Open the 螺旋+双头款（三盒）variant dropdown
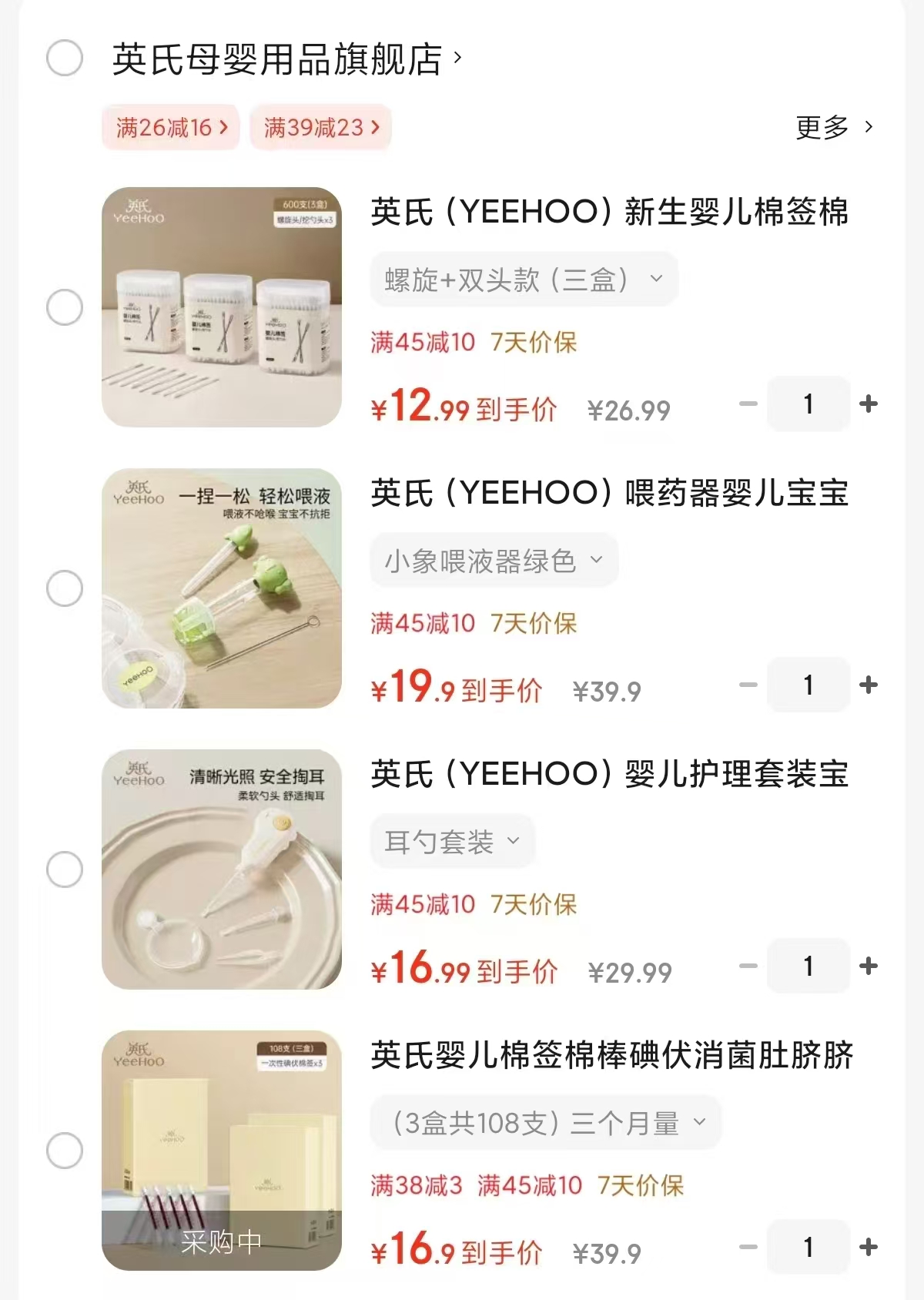 pos(524,279)
